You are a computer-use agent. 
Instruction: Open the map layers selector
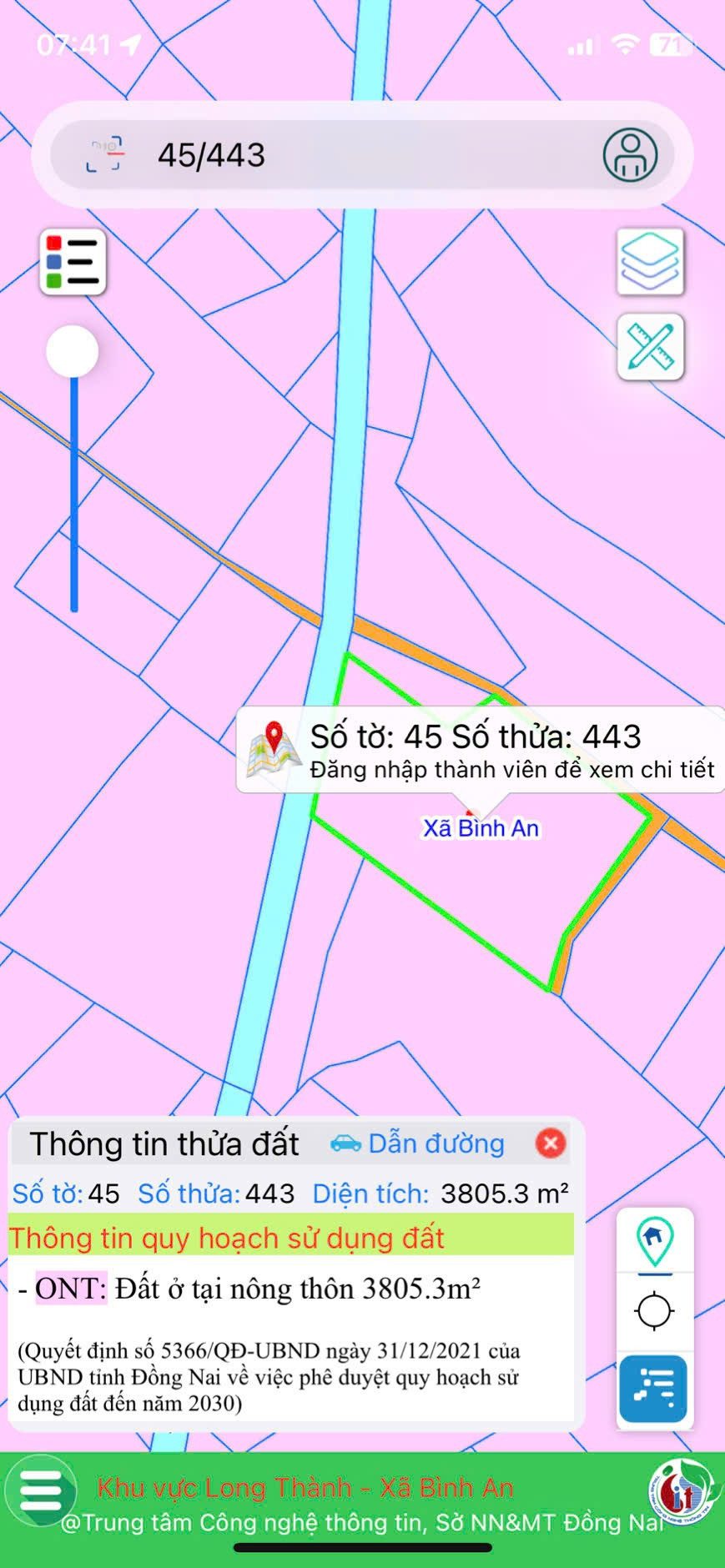point(651,262)
